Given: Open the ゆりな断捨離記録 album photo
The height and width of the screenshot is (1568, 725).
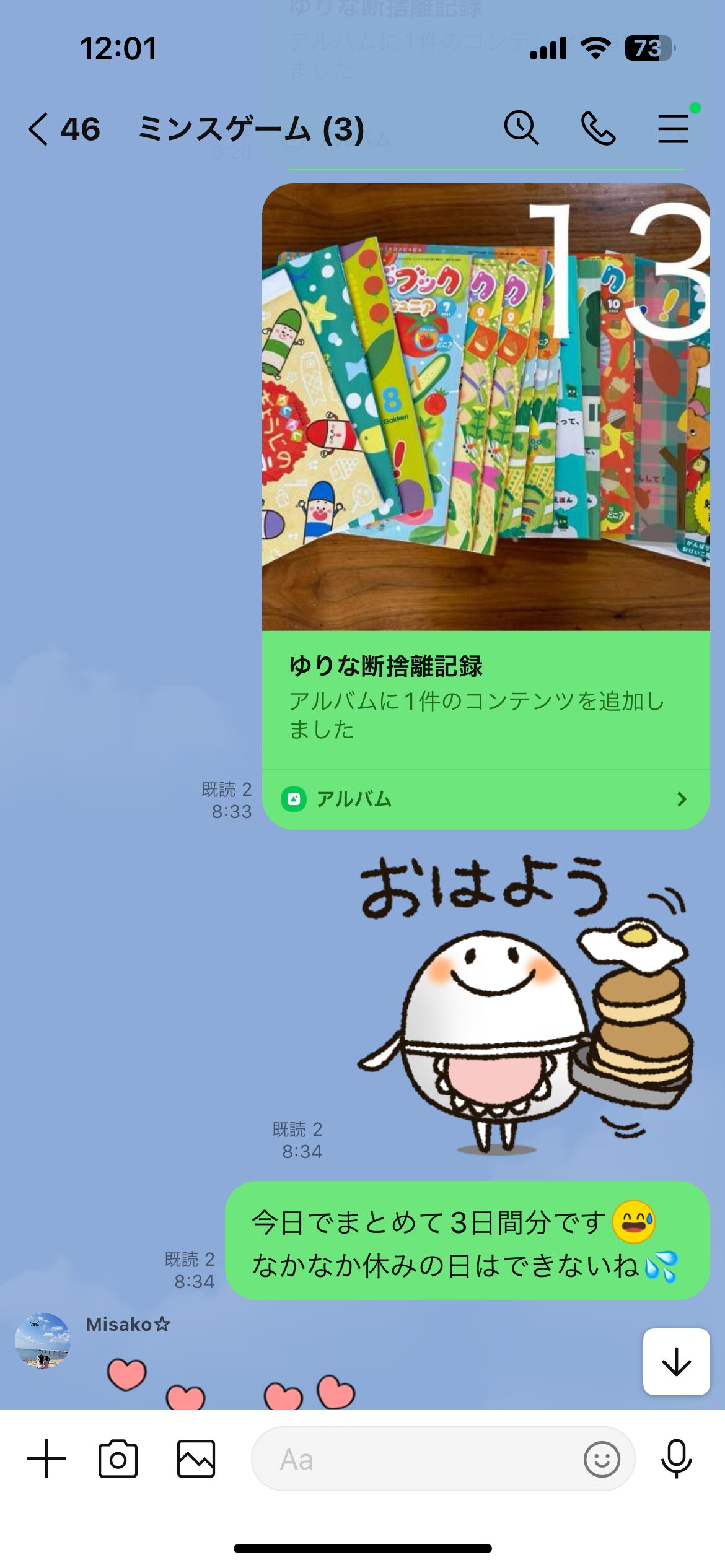Looking at the screenshot, I should [485, 407].
